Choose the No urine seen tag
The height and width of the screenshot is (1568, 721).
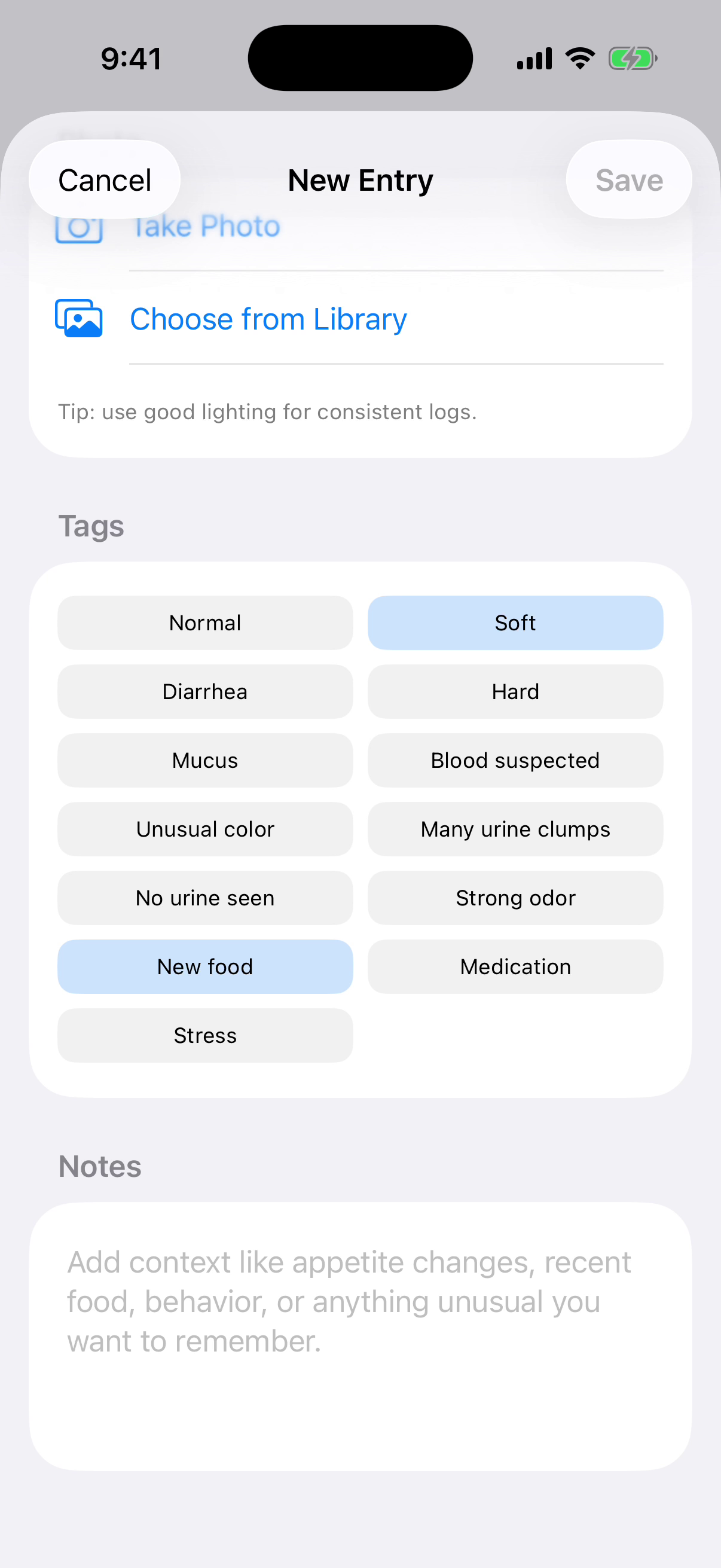pyautogui.click(x=205, y=898)
